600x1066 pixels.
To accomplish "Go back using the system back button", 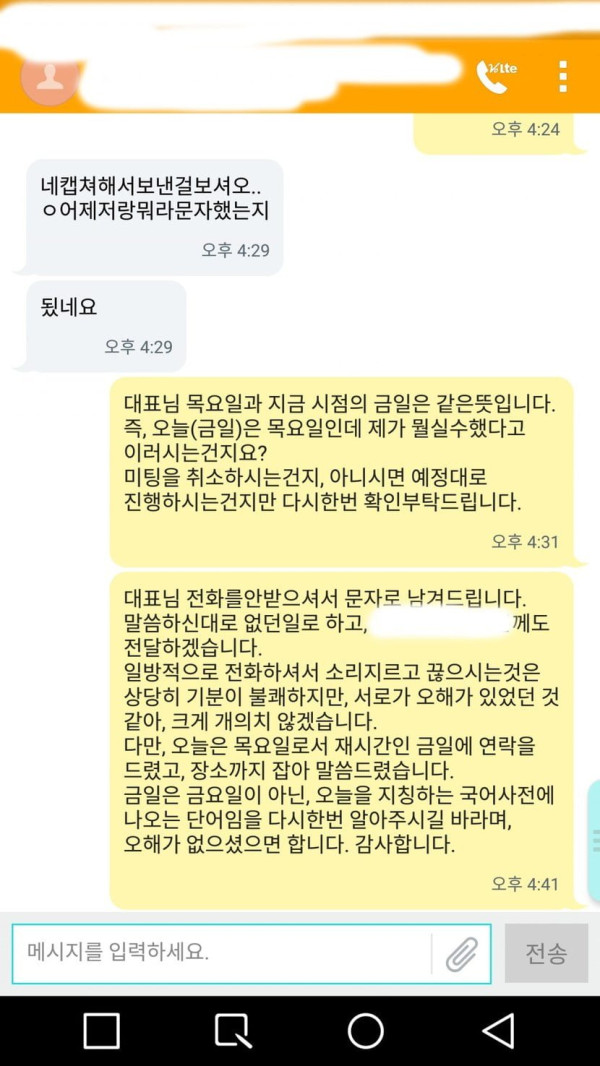I will pos(497,1030).
